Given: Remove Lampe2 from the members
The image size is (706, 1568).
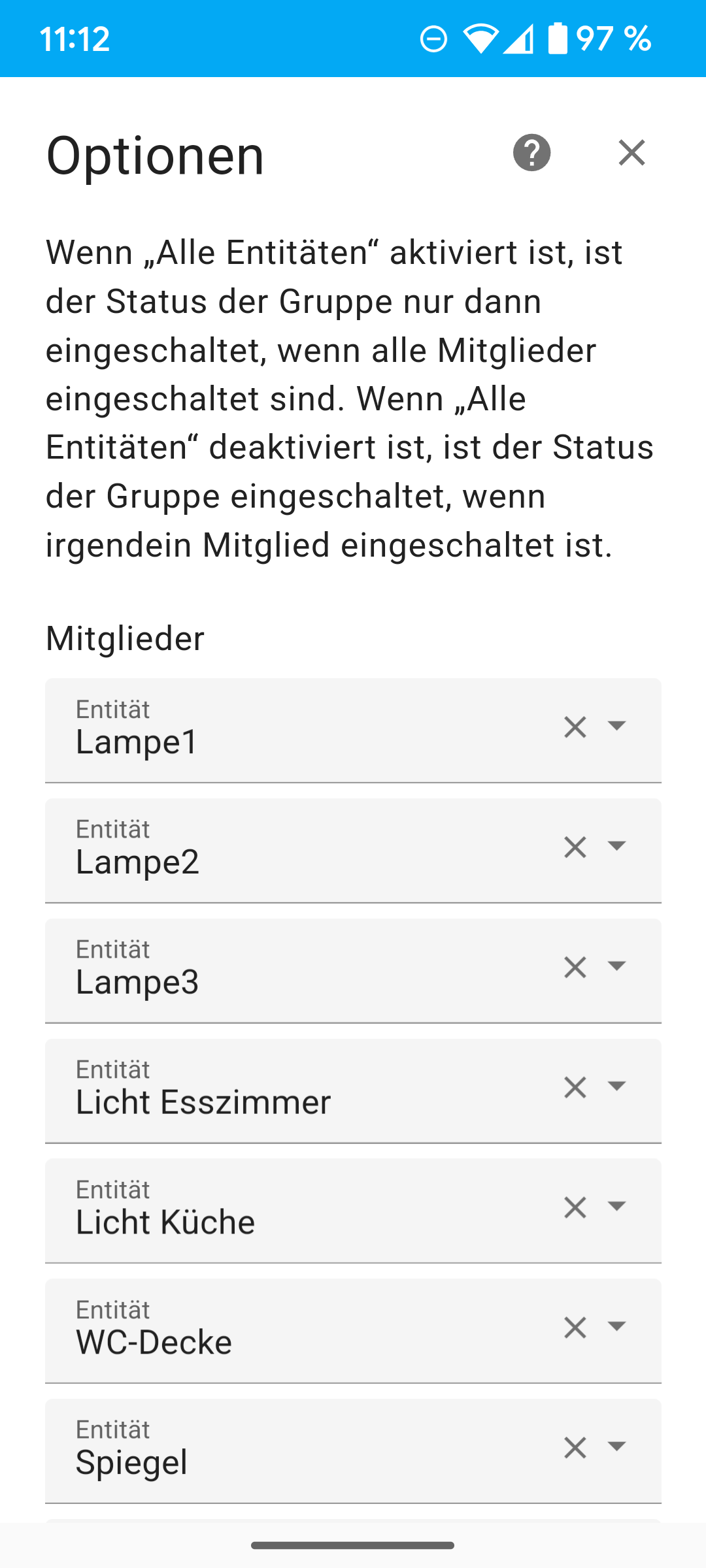Looking at the screenshot, I should click(x=575, y=847).
